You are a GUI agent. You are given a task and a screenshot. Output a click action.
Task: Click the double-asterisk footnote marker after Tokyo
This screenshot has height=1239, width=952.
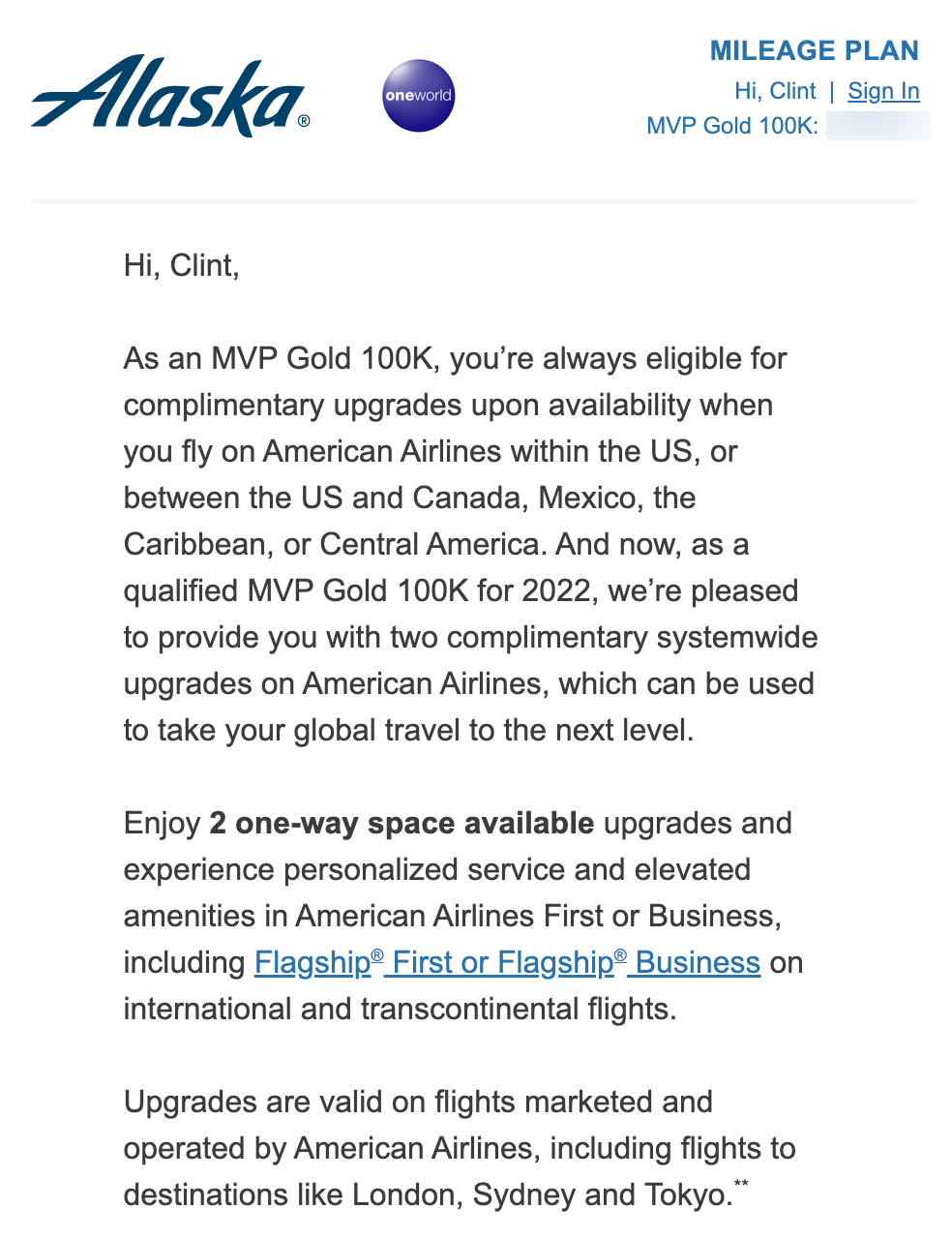click(x=741, y=1183)
